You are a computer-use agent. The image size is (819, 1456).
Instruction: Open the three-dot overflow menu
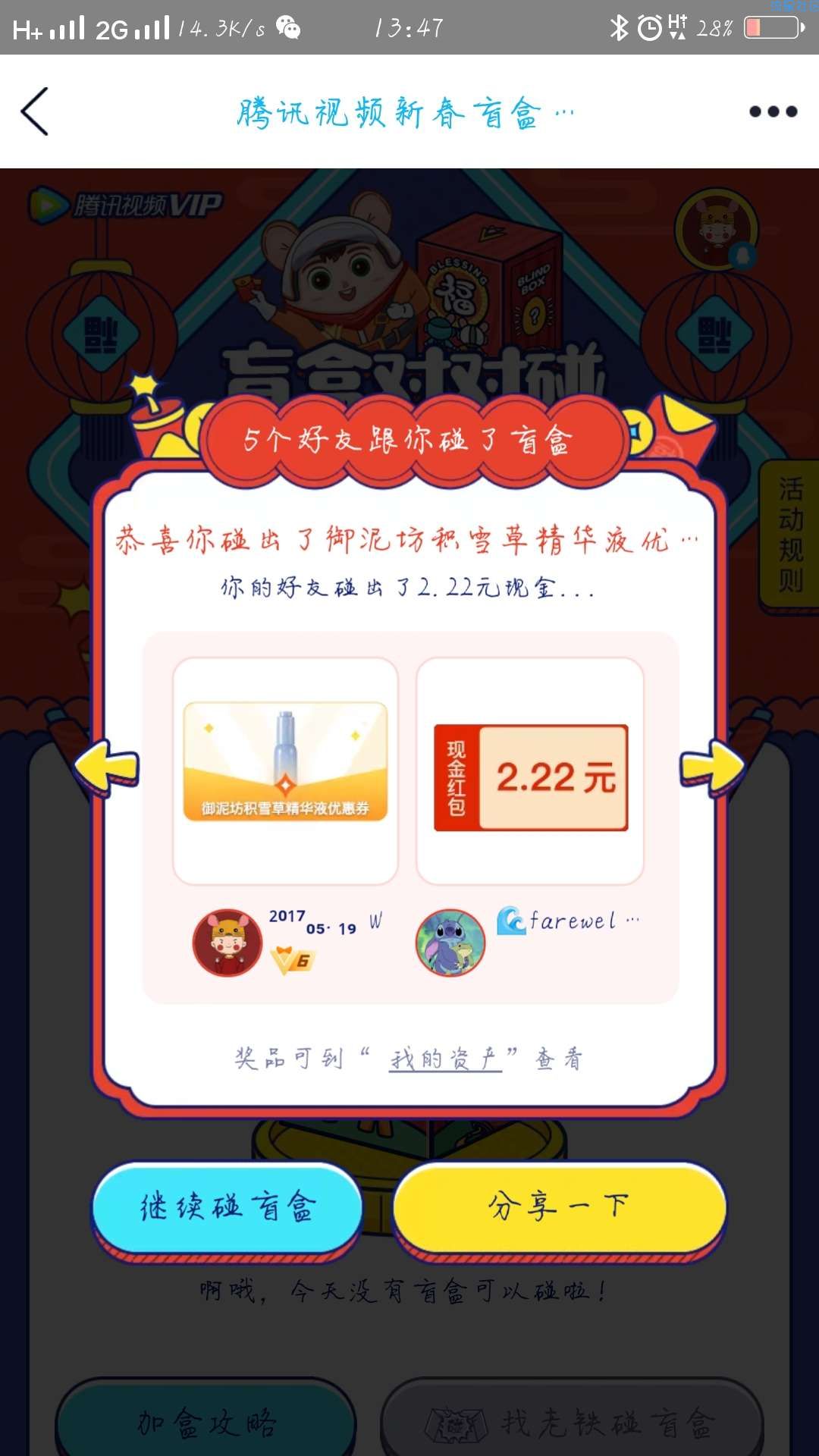[773, 111]
